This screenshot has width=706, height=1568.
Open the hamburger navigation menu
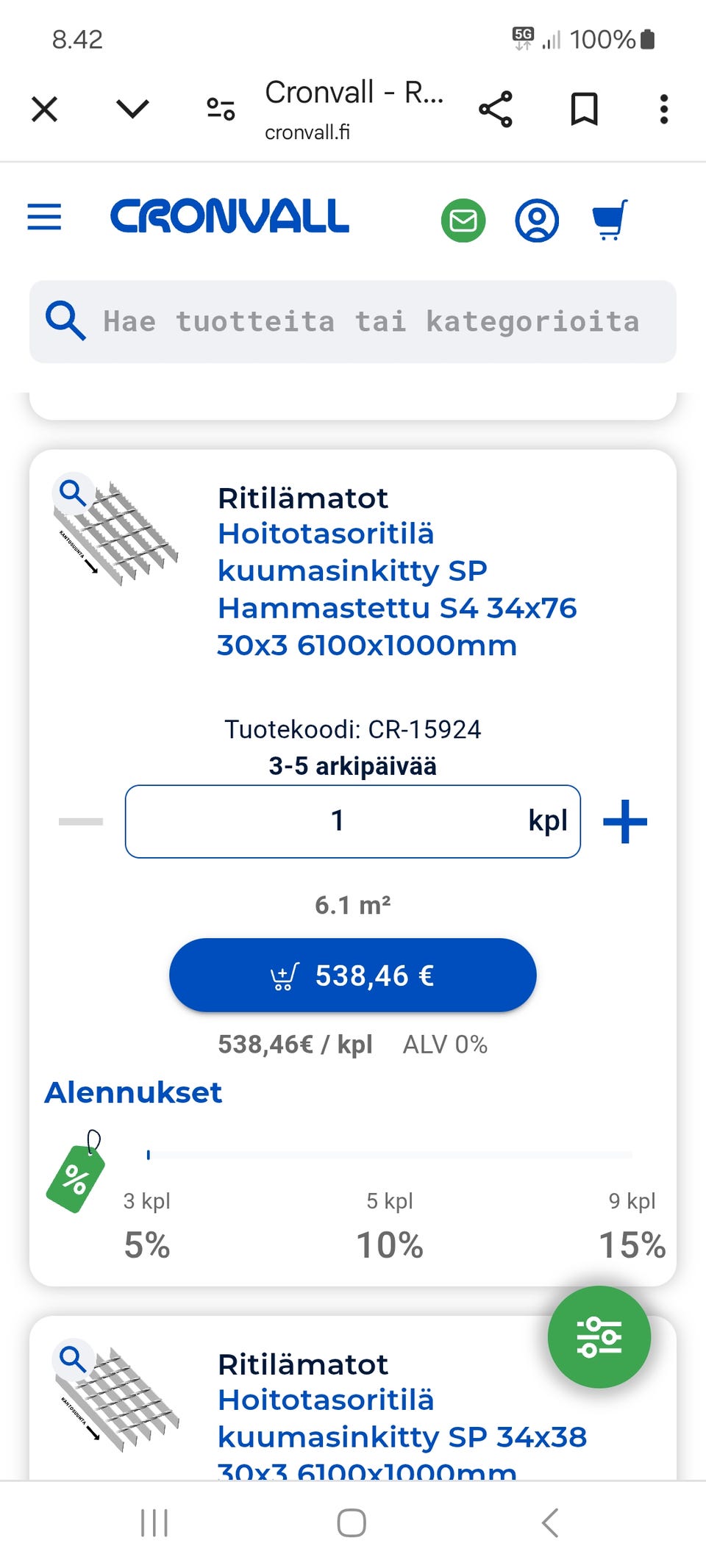point(44,218)
